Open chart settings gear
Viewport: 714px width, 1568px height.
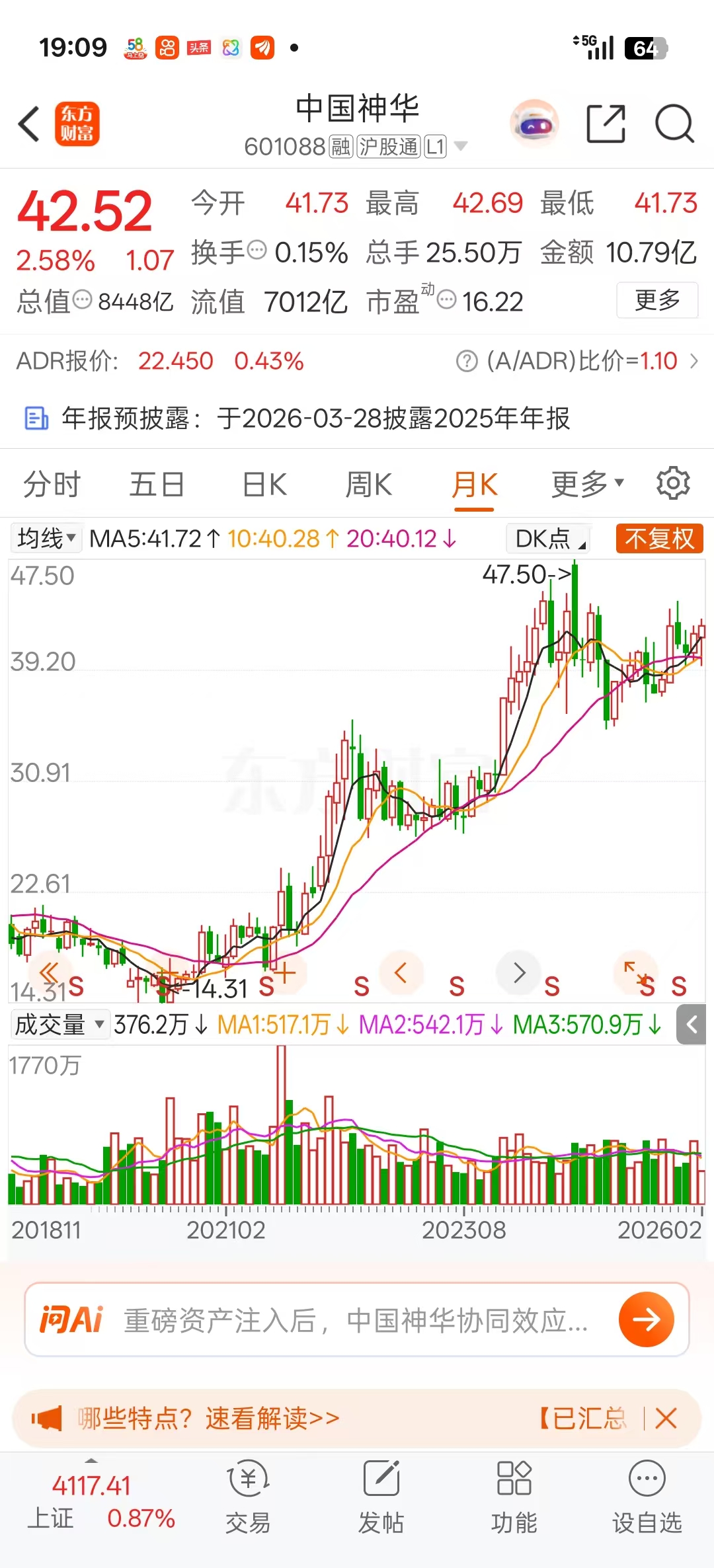pyautogui.click(x=673, y=483)
